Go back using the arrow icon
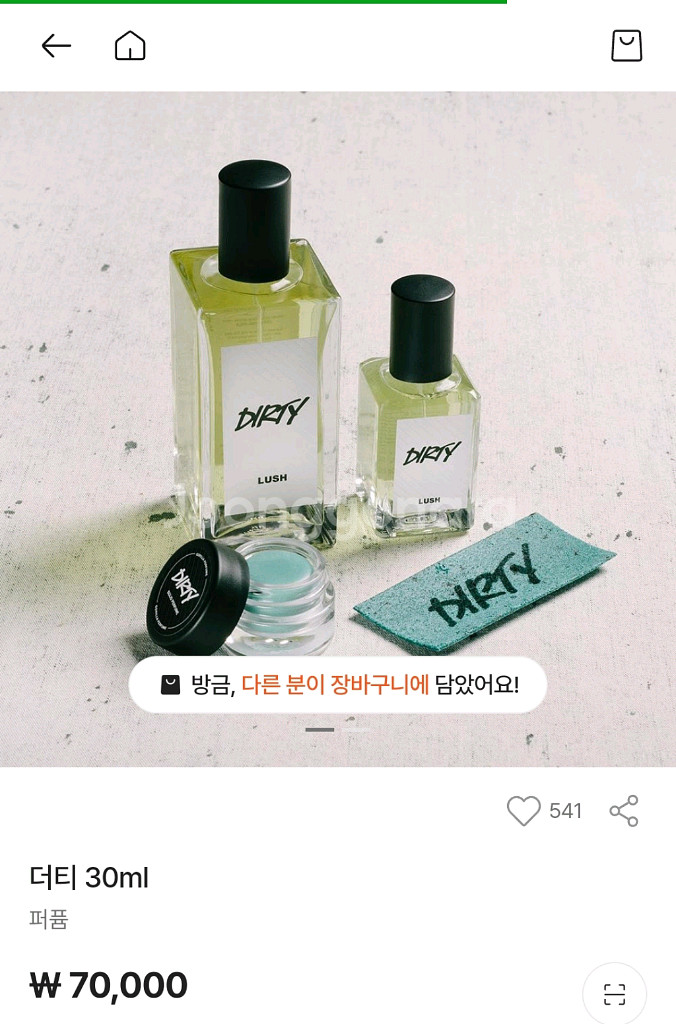This screenshot has width=676, height=1024. [x=56, y=46]
